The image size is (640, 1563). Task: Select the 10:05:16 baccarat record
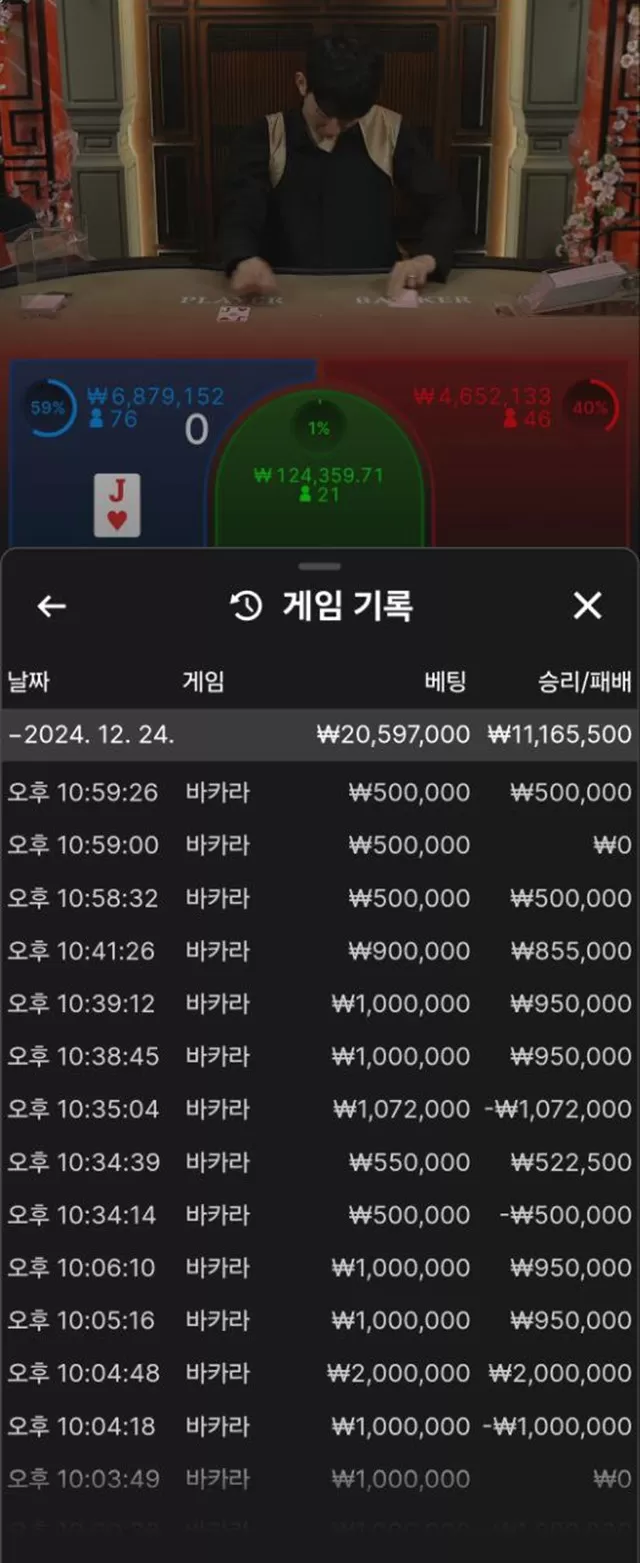319,1321
